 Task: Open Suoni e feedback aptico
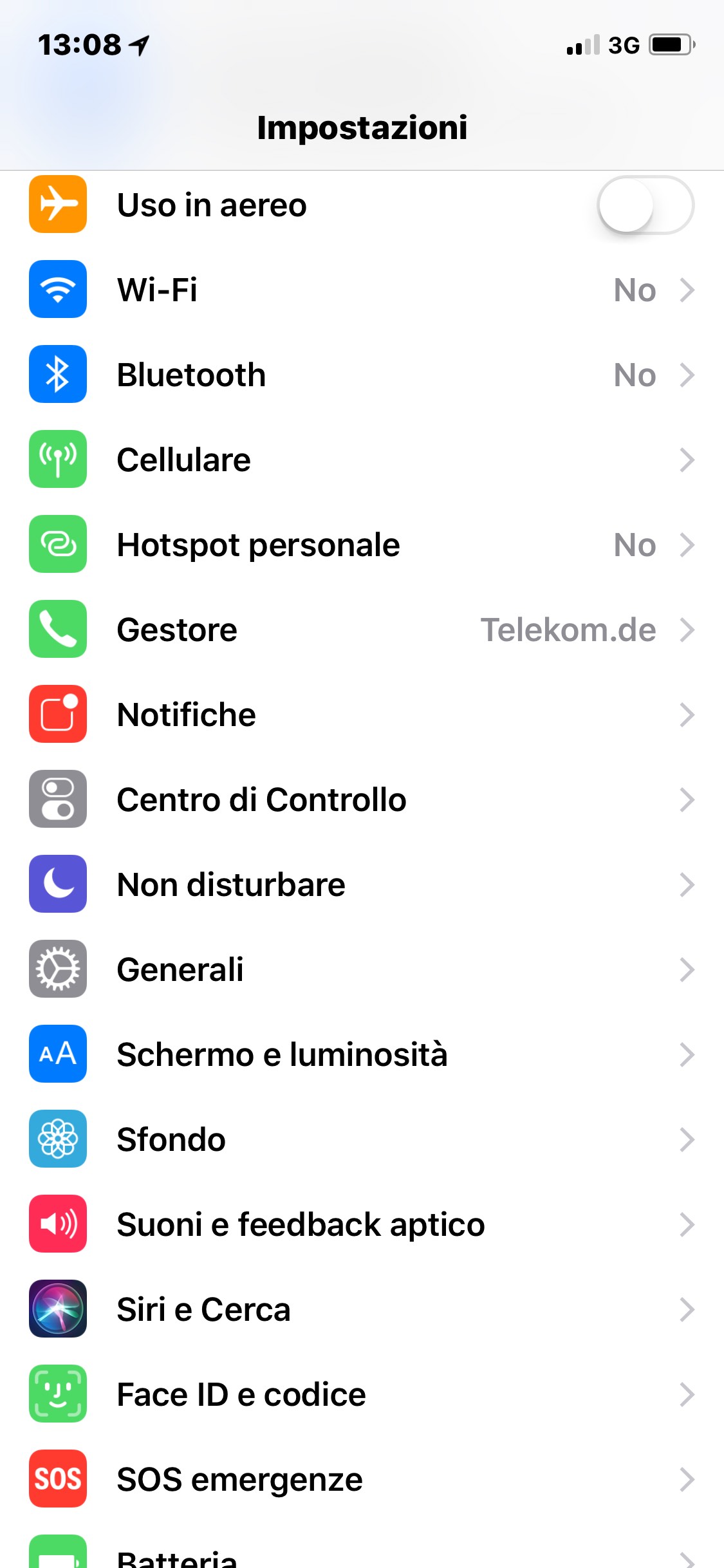point(362,1224)
